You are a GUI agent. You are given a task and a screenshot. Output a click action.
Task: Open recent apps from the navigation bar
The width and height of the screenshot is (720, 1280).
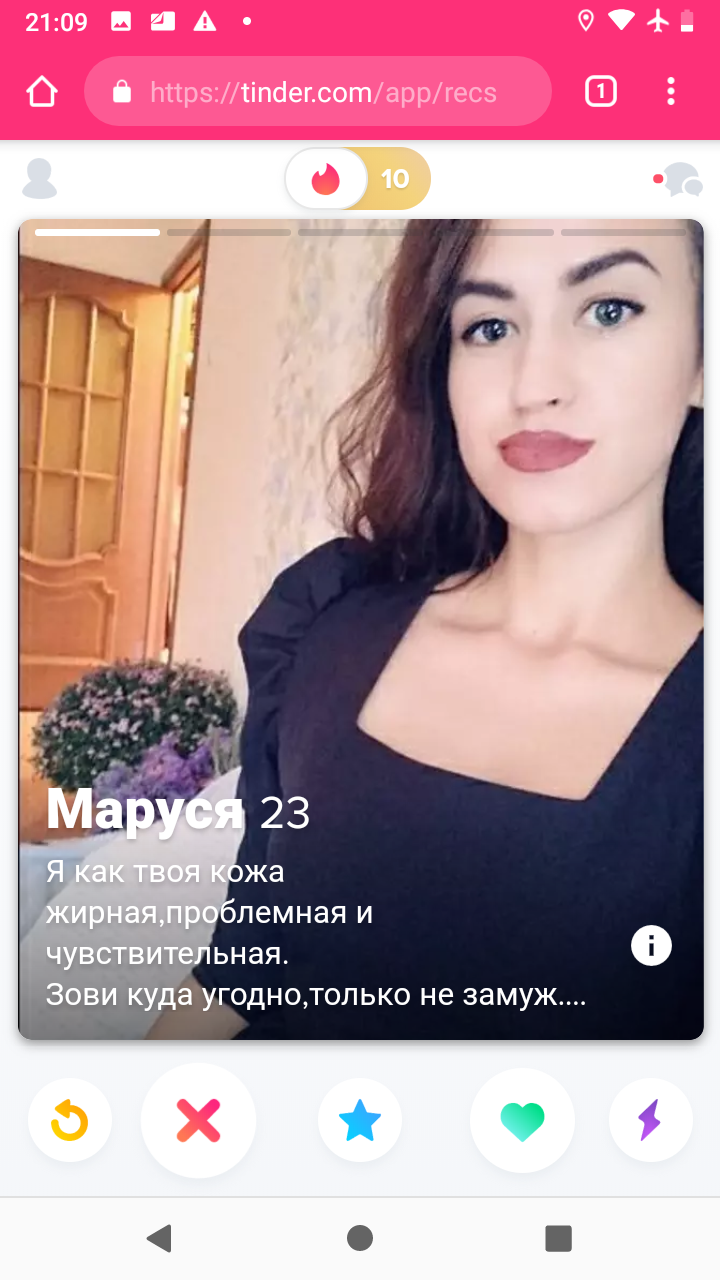click(x=558, y=1238)
